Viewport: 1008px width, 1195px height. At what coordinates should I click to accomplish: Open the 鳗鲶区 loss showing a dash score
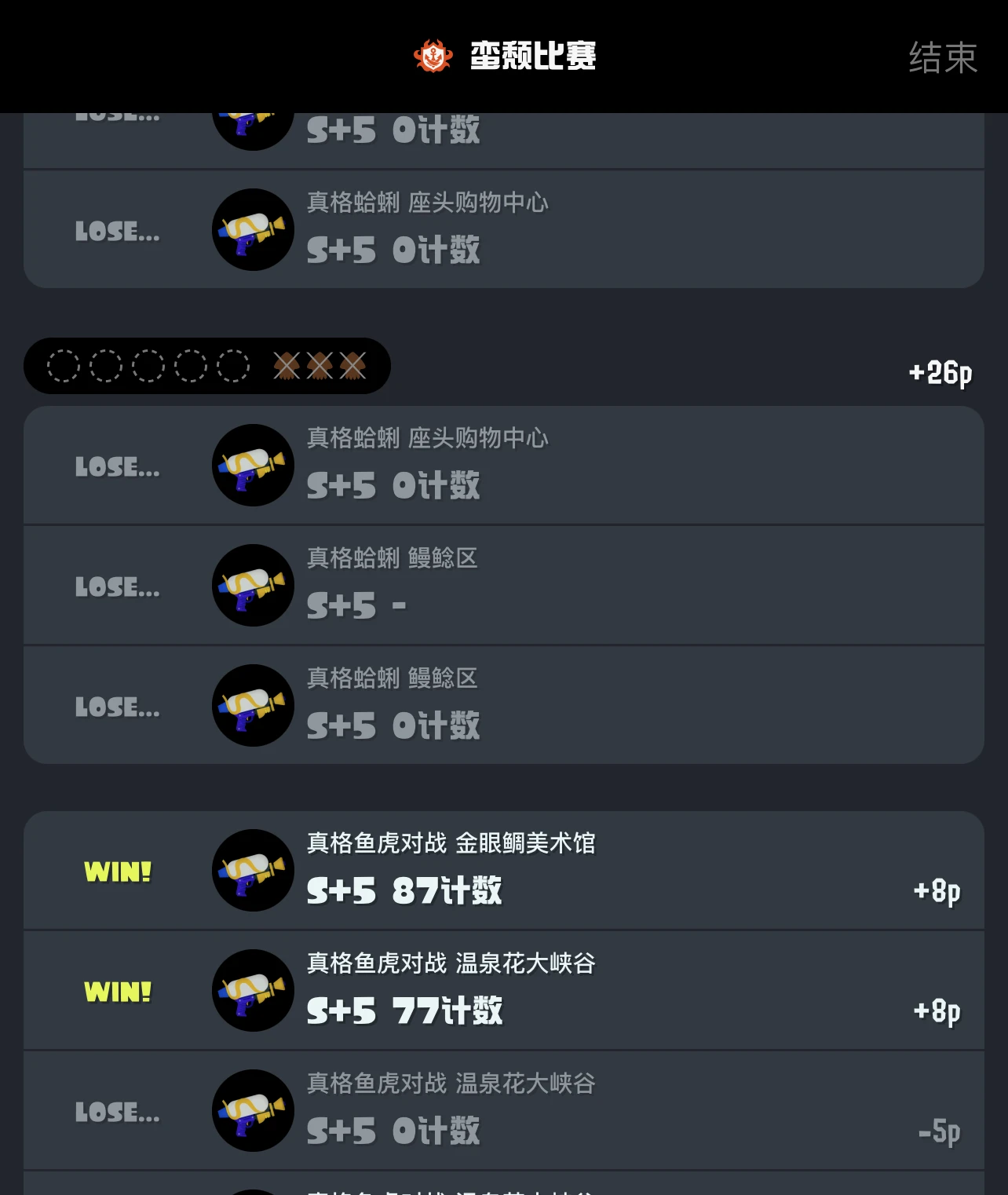pyautogui.click(x=502, y=586)
